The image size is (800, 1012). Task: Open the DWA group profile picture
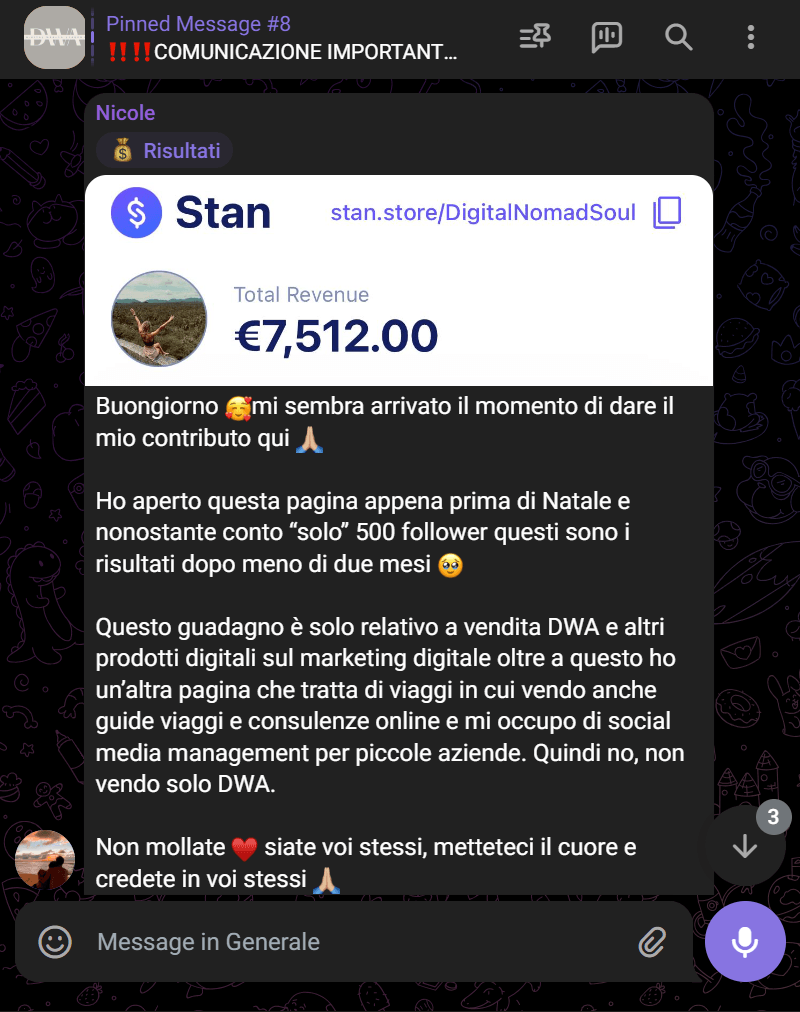55,38
